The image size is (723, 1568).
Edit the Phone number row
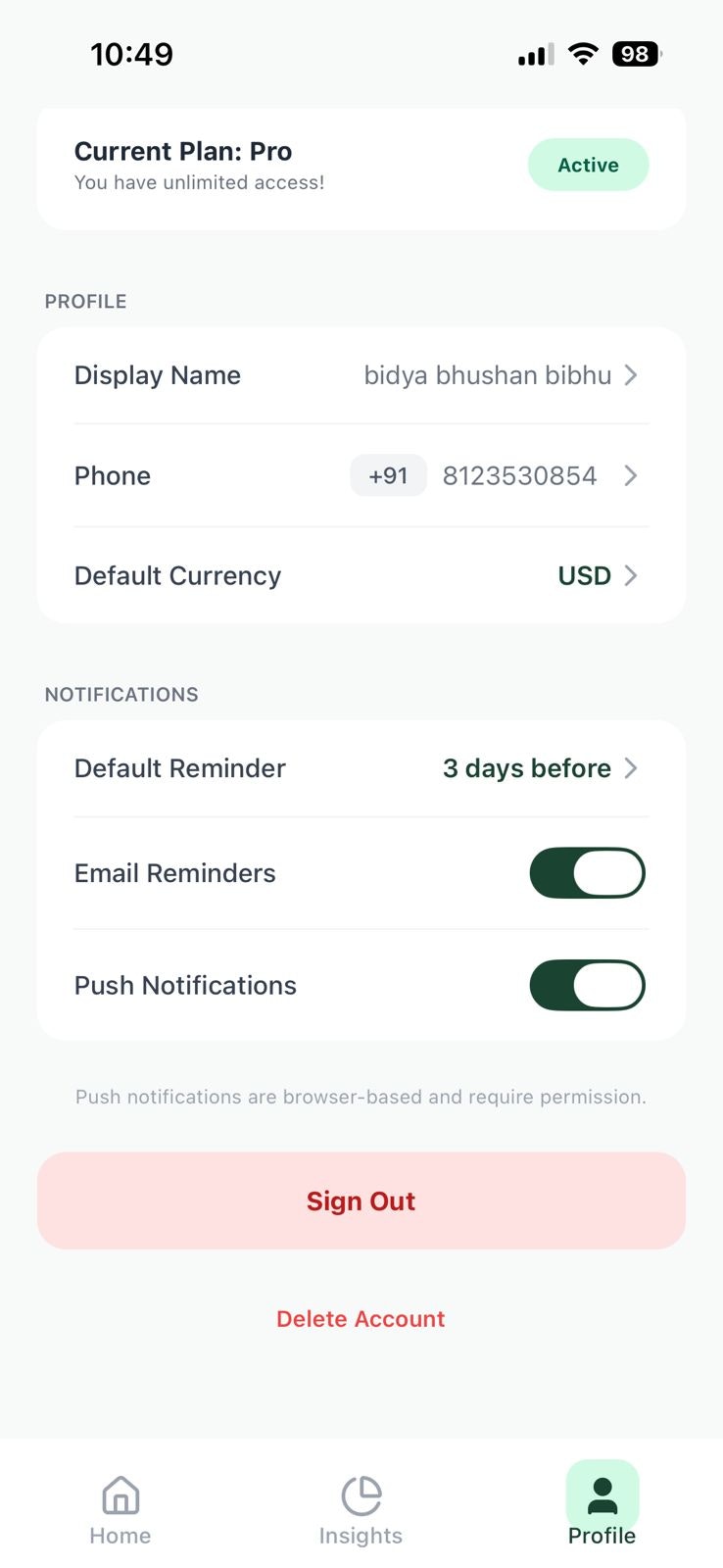pyautogui.click(x=361, y=475)
